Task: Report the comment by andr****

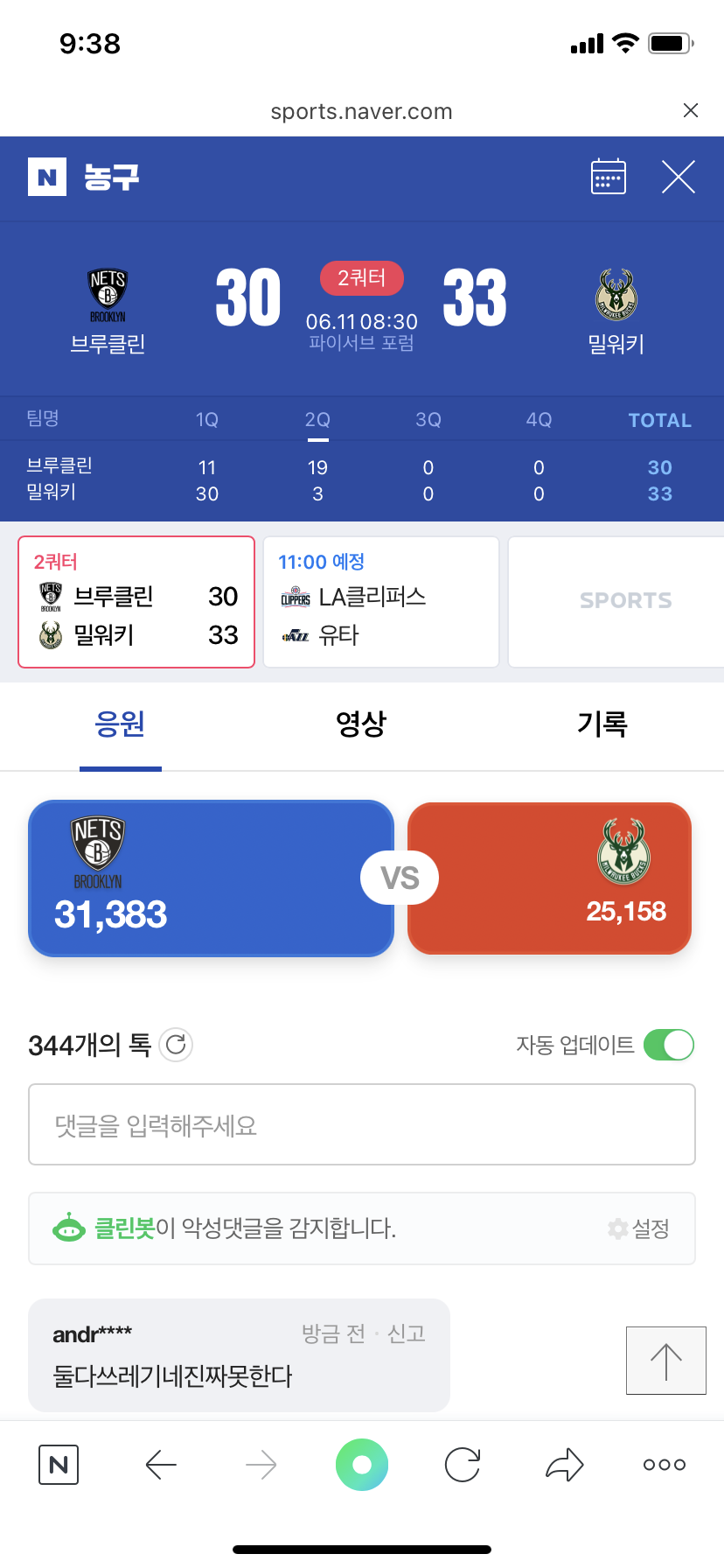Action: pos(406,1333)
